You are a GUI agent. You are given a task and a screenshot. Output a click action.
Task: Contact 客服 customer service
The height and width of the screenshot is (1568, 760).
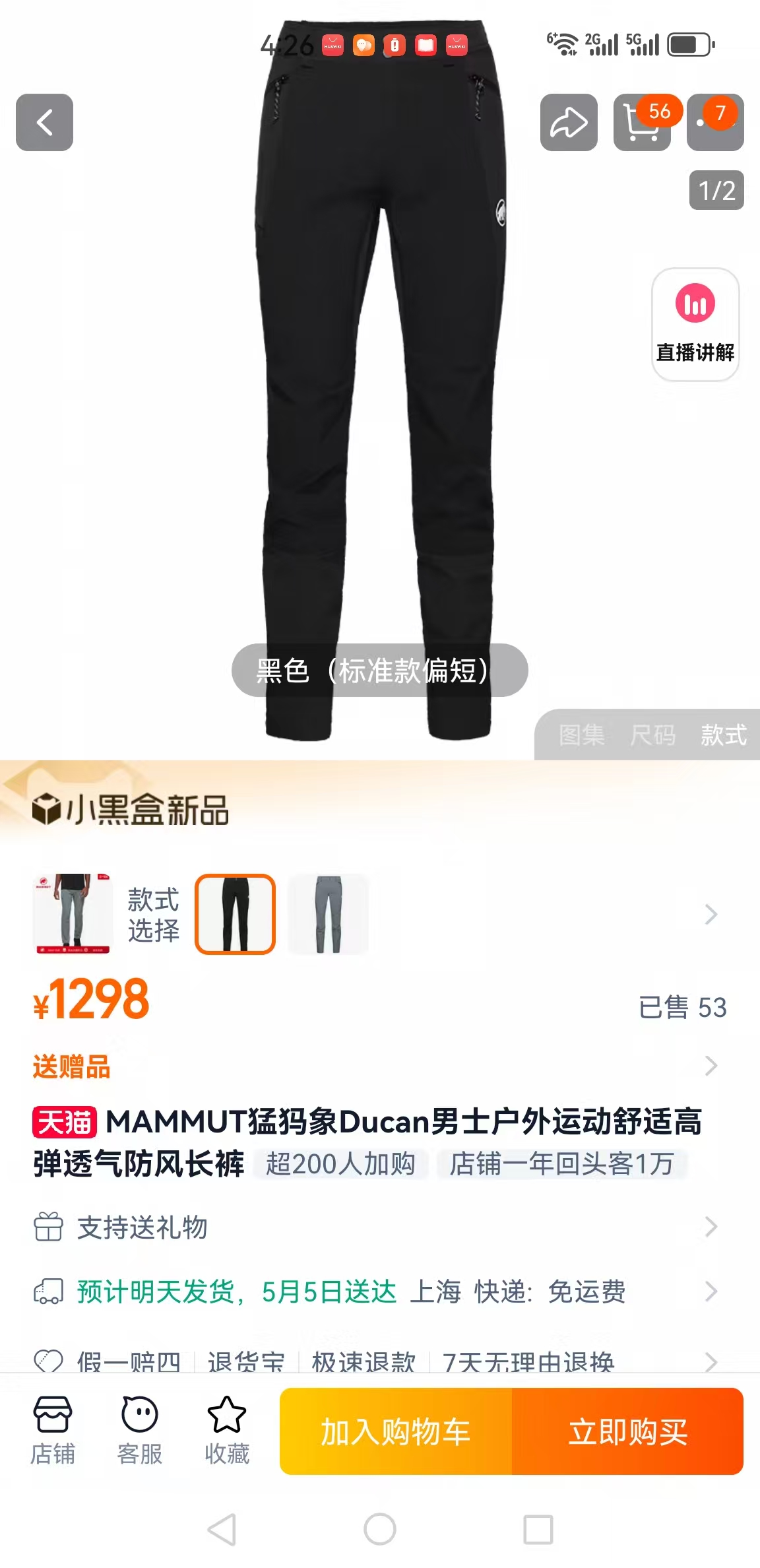click(140, 1431)
